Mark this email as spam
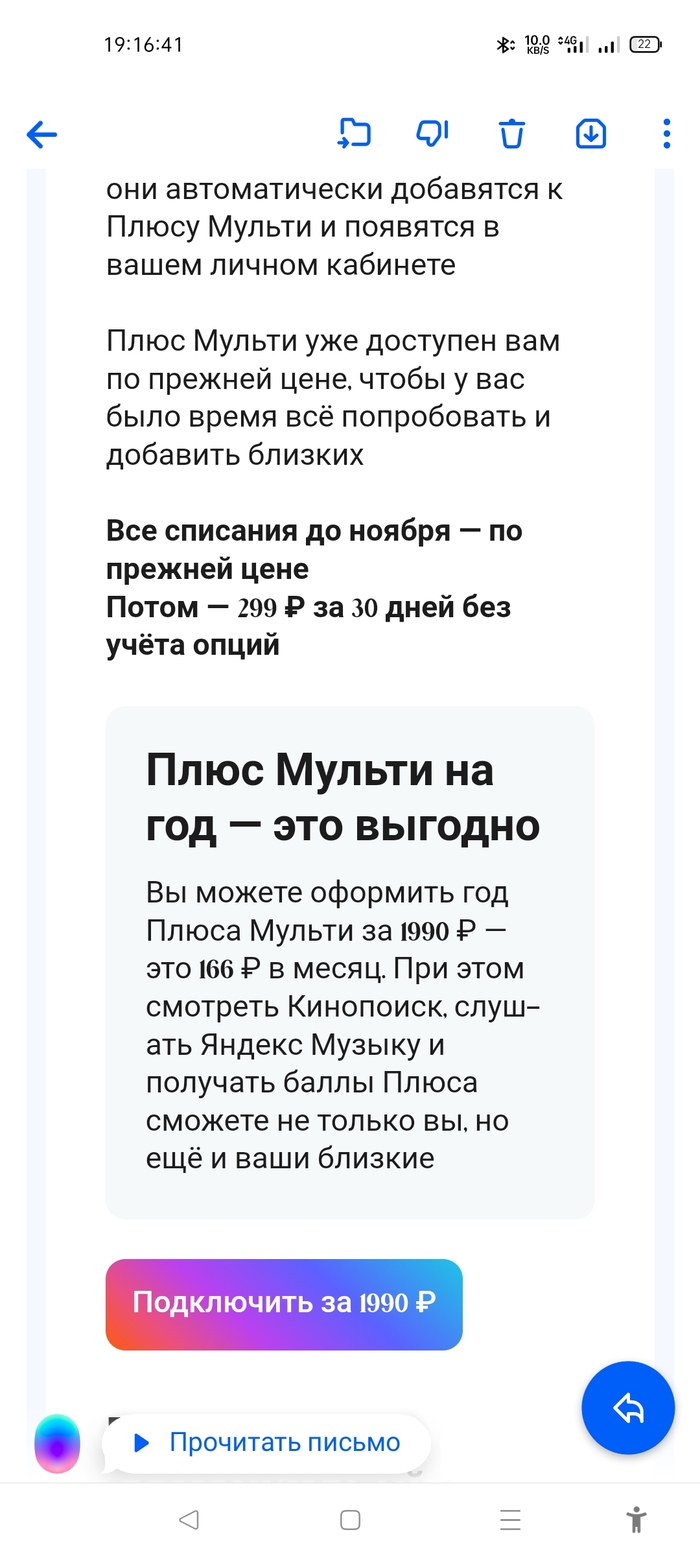 pyautogui.click(x=432, y=133)
